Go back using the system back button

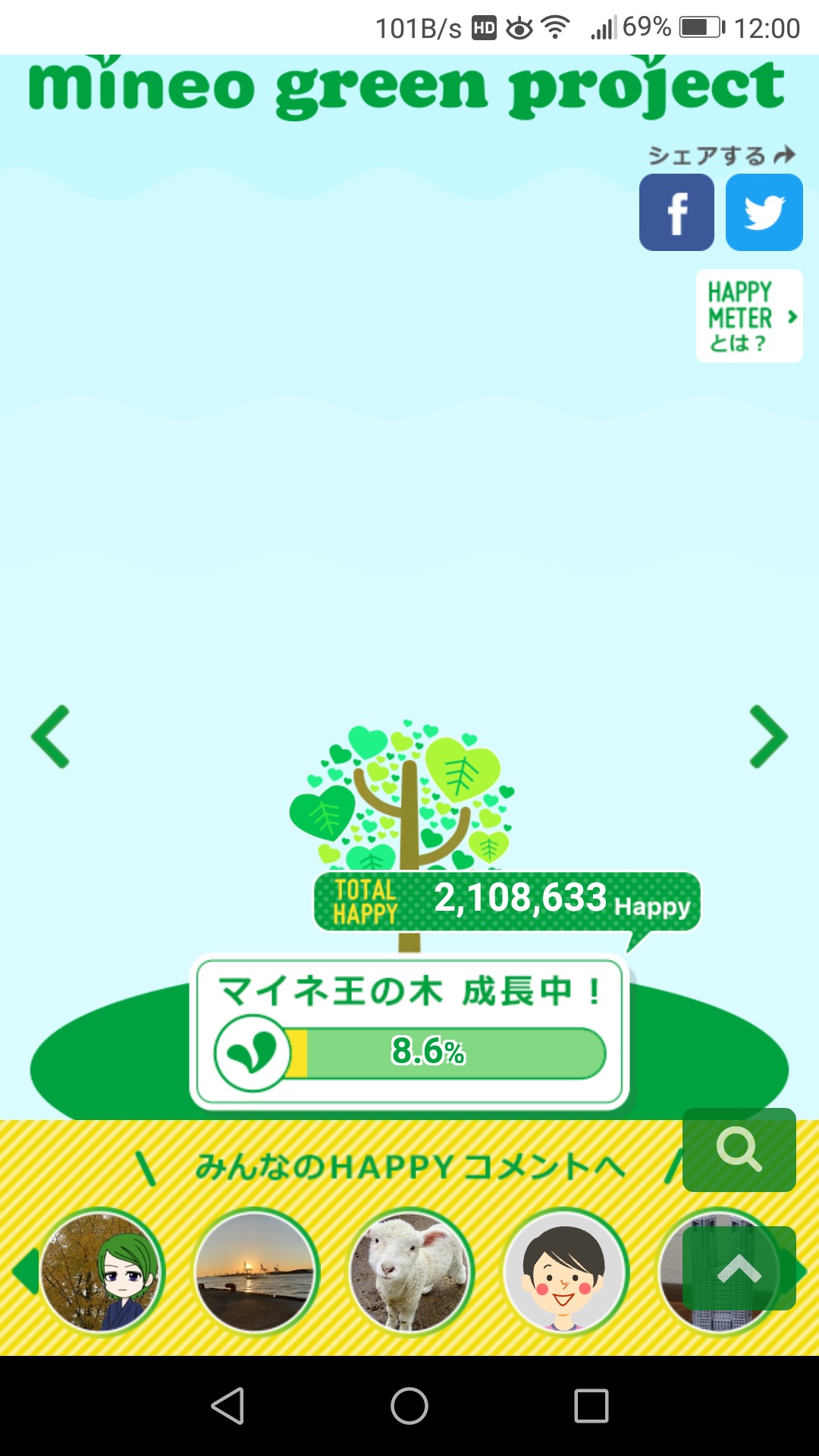(x=227, y=1406)
